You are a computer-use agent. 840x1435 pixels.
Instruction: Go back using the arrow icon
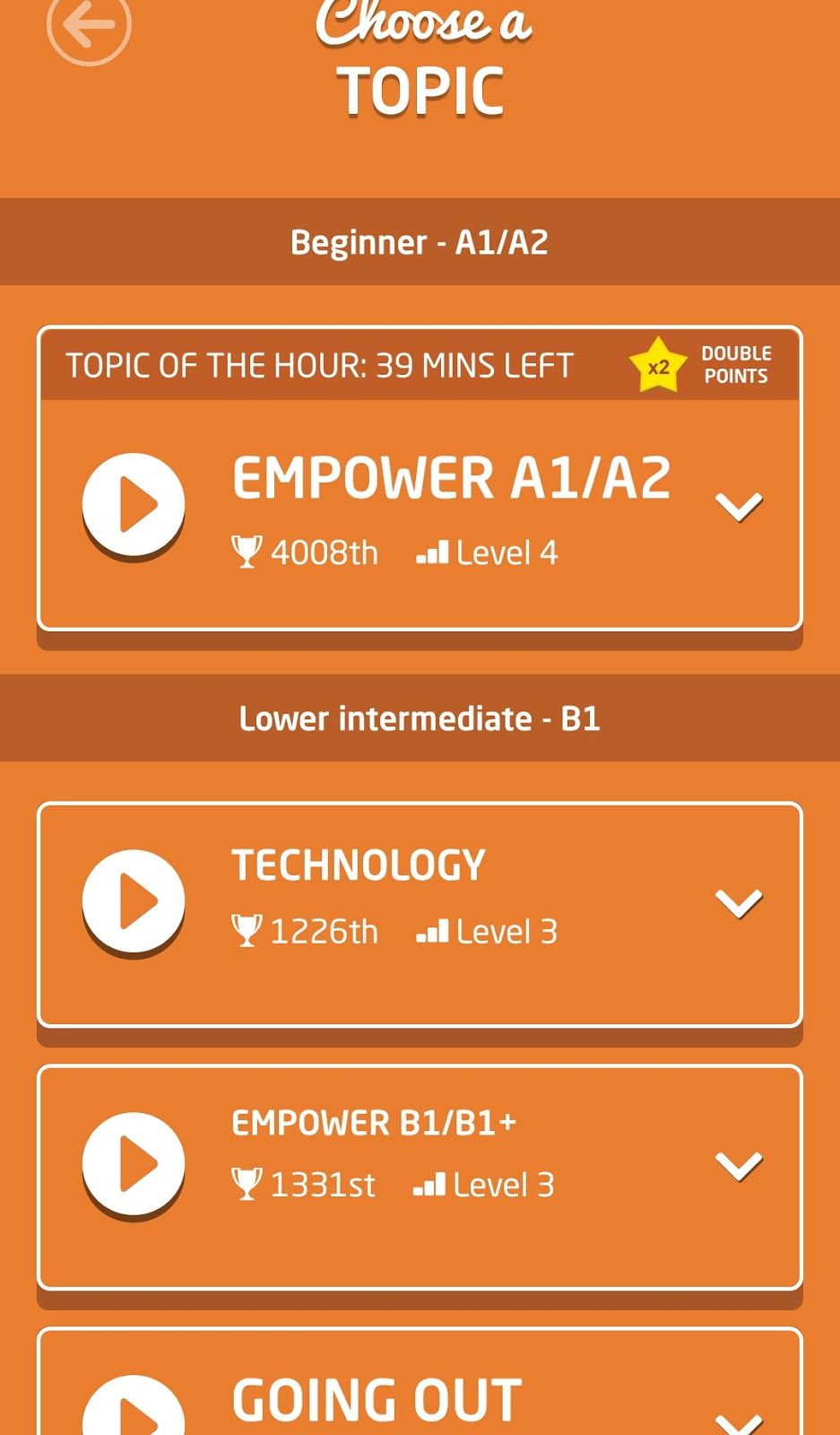point(89,25)
